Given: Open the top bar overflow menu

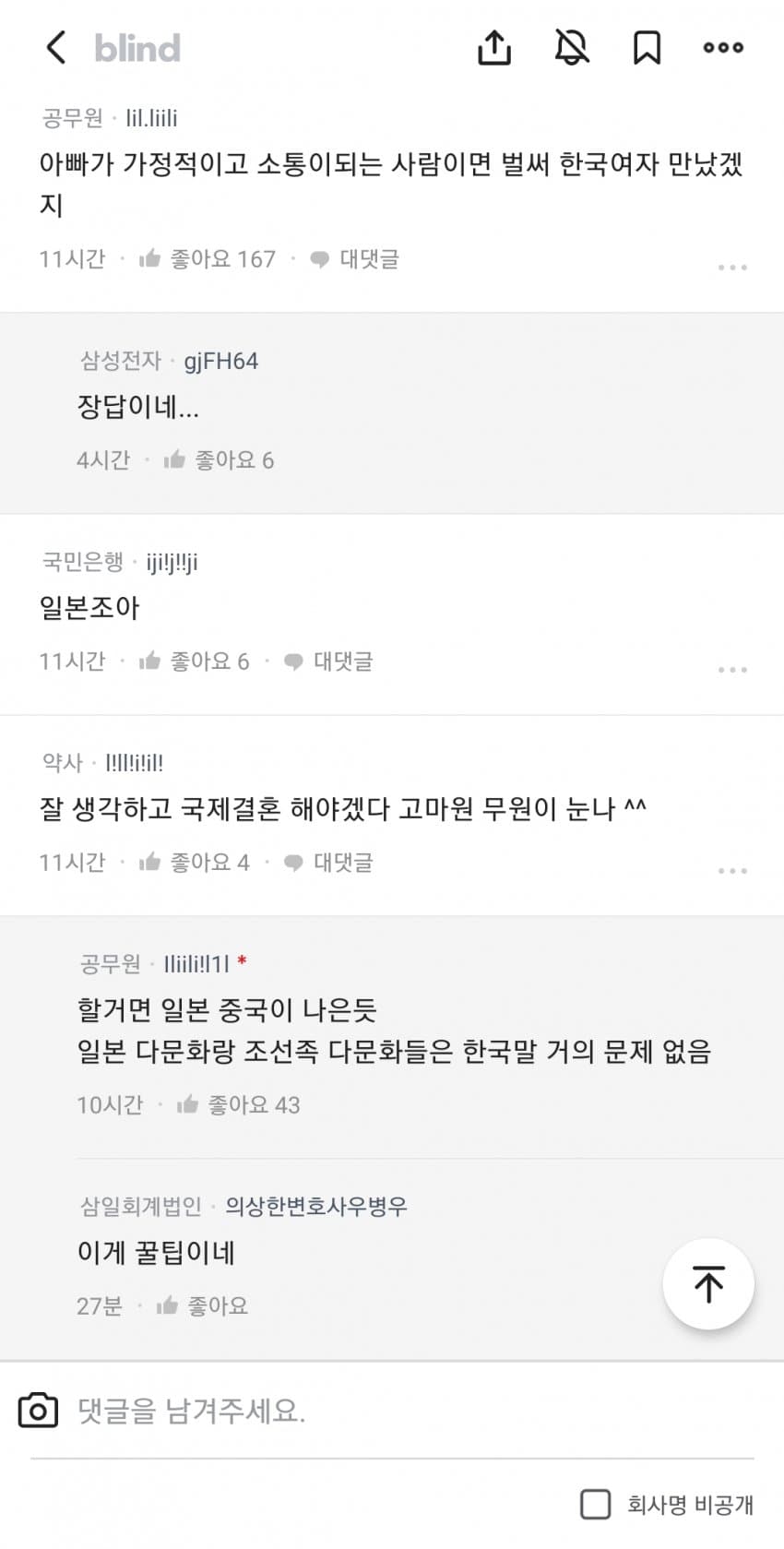Looking at the screenshot, I should [x=723, y=47].
